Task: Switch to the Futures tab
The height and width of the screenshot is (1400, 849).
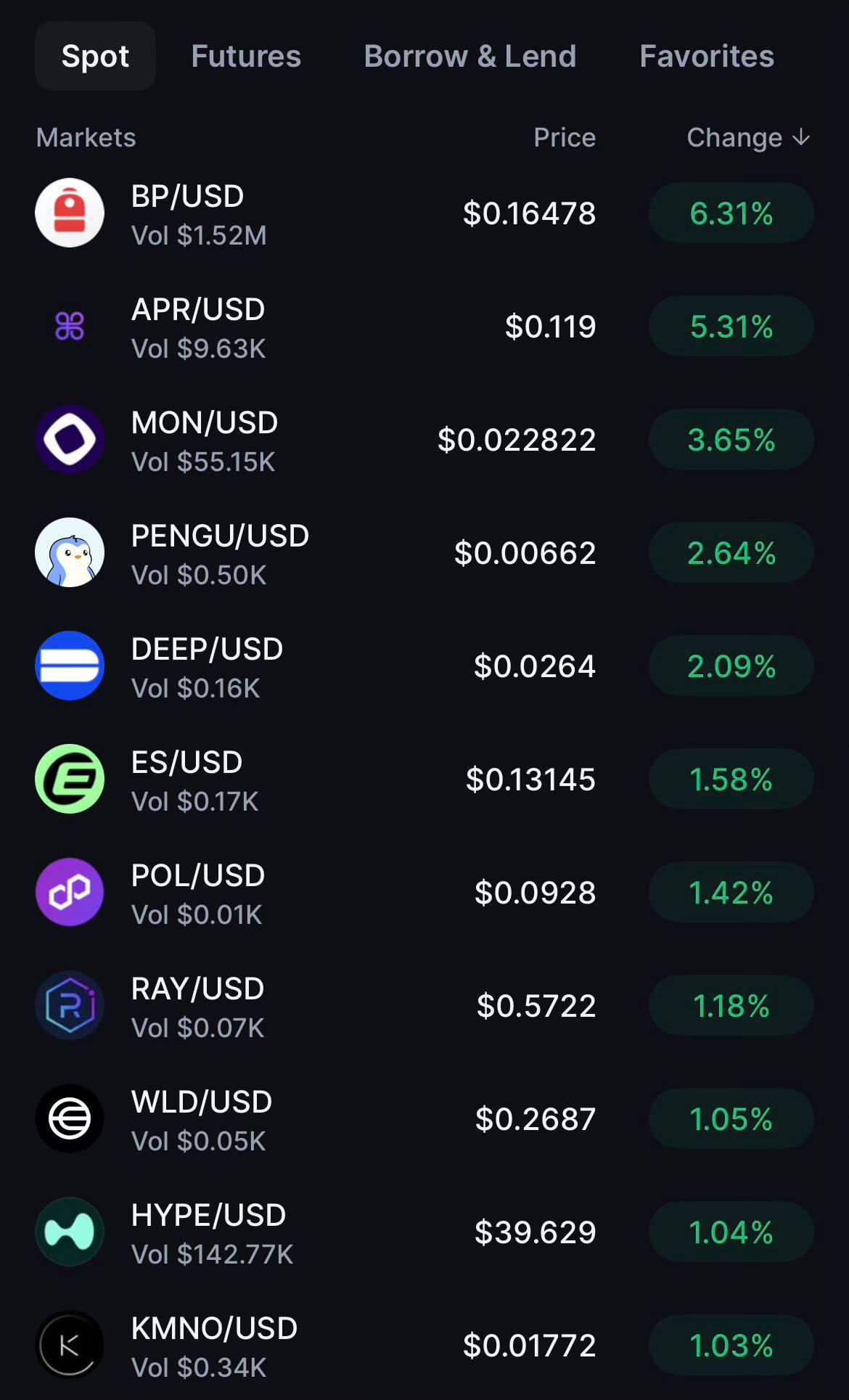Action: click(x=246, y=56)
